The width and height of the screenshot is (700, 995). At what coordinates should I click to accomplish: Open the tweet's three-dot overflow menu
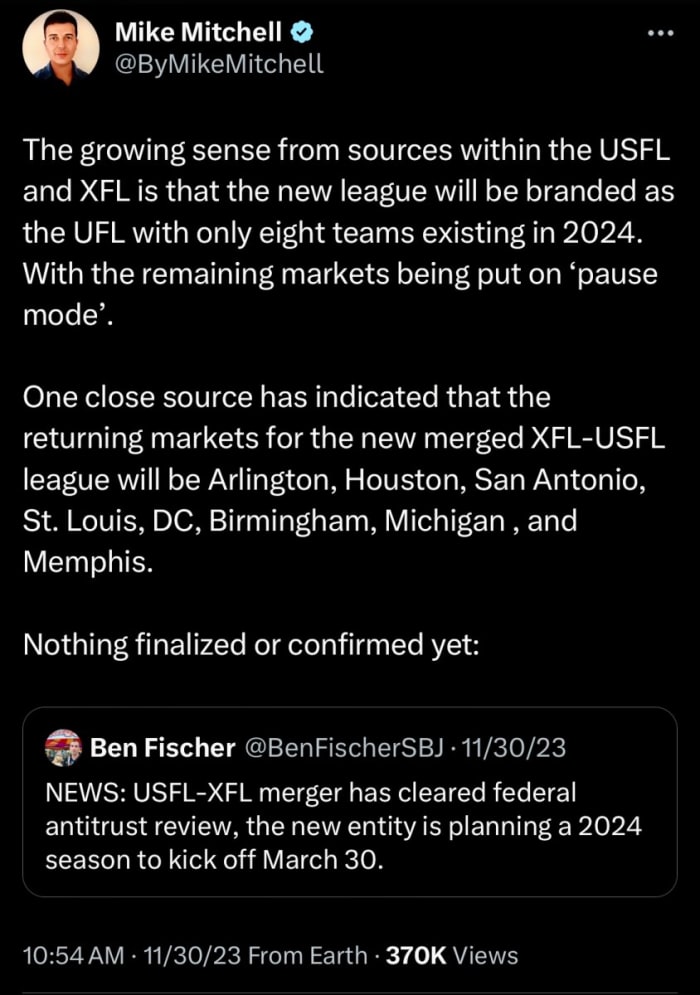click(x=661, y=33)
